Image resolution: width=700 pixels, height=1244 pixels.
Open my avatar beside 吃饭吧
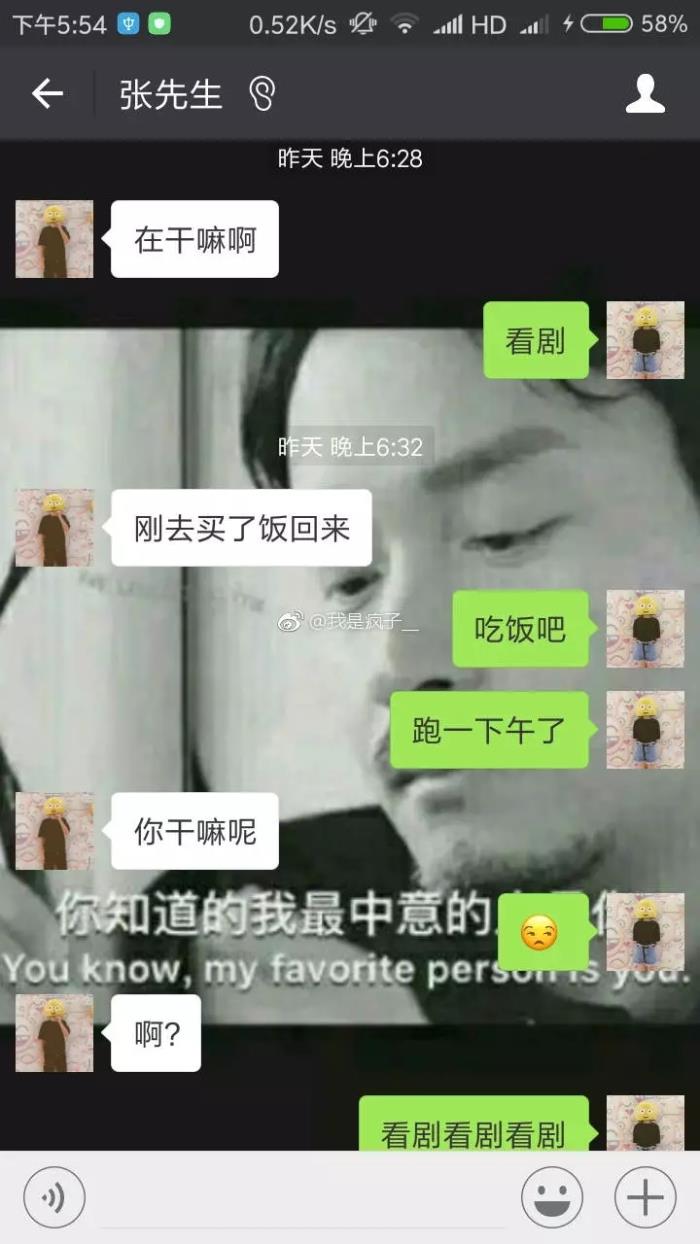(645, 629)
